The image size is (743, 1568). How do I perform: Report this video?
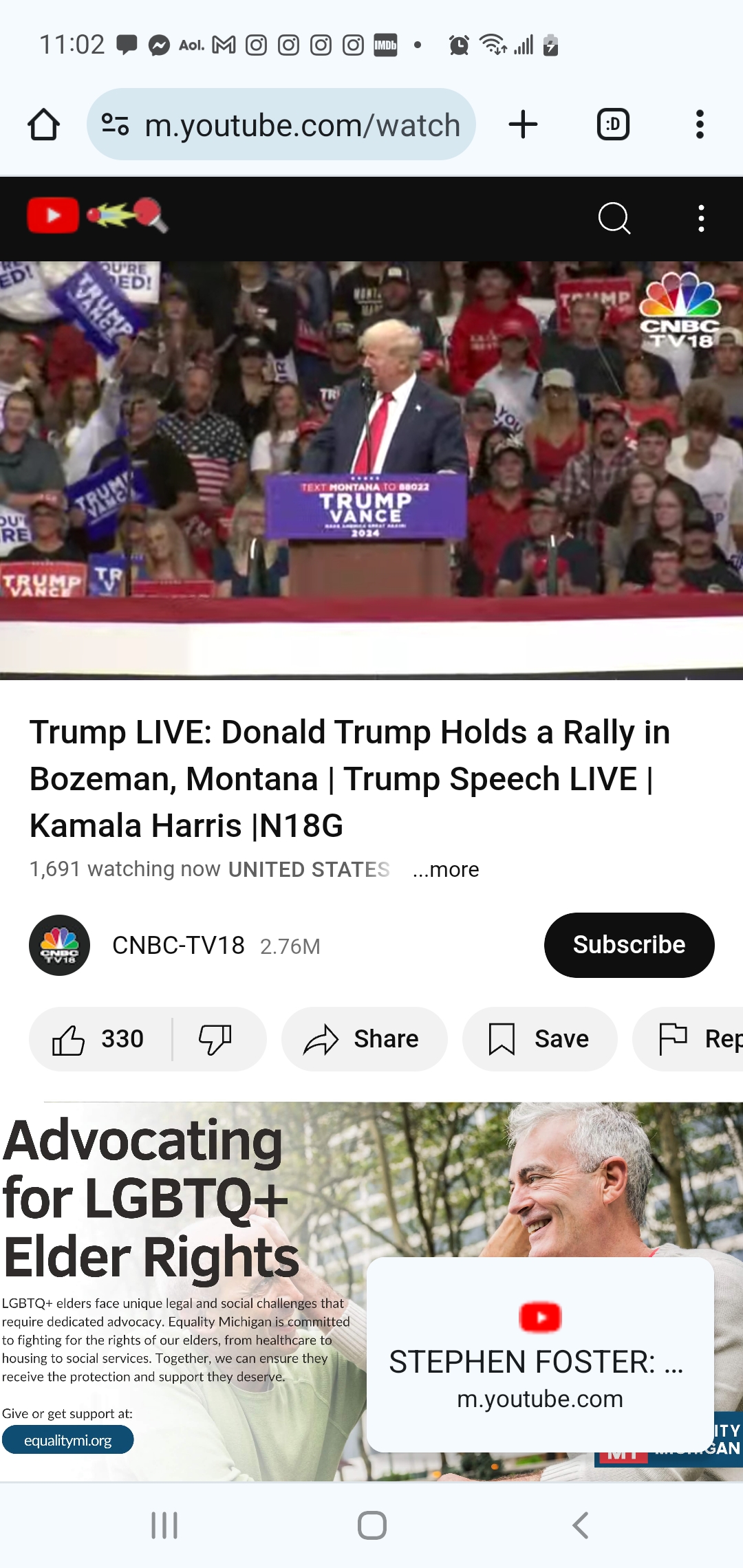[688, 1039]
